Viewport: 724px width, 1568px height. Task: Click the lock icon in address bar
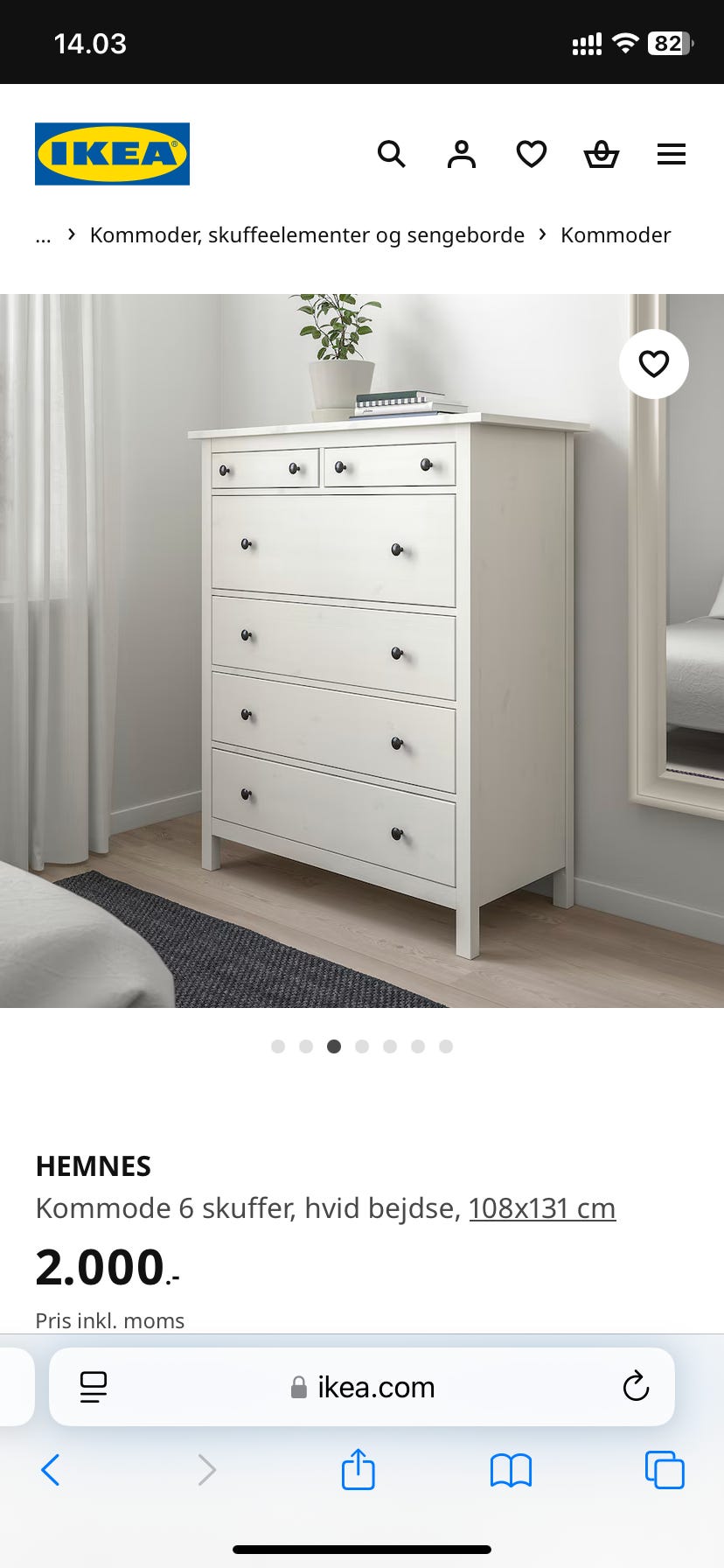pyautogui.click(x=297, y=1386)
